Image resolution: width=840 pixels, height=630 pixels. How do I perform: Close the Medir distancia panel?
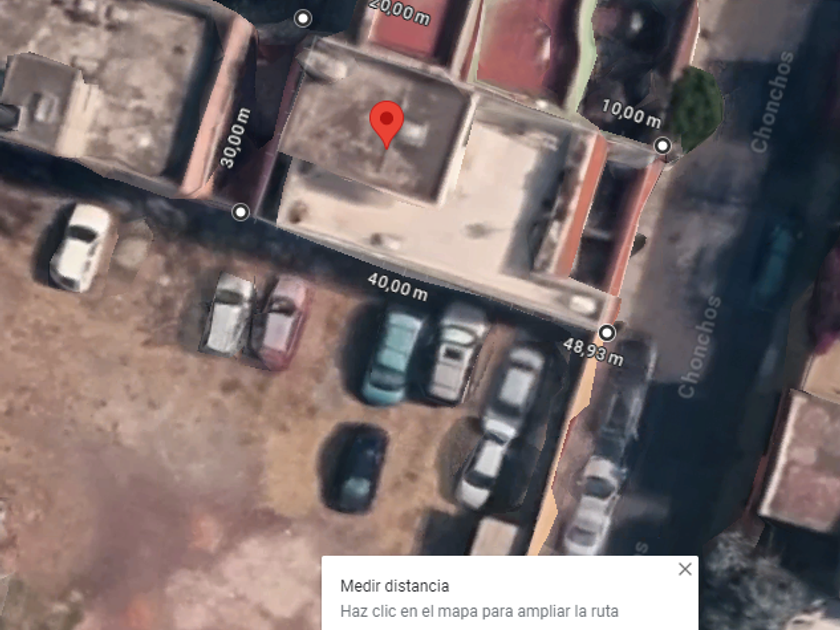[684, 569]
